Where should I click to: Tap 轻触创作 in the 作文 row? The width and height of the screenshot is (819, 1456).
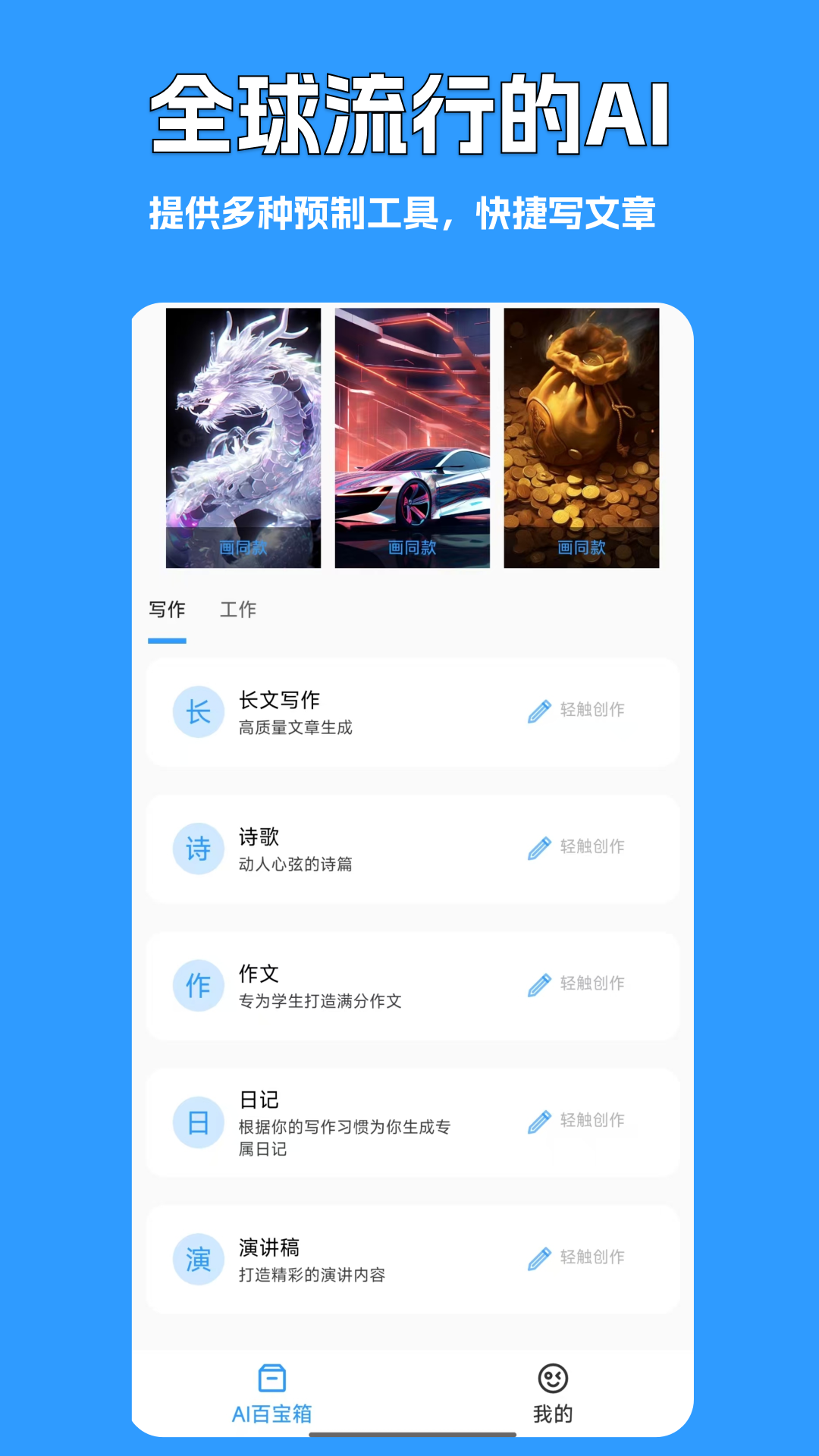pyautogui.click(x=595, y=983)
